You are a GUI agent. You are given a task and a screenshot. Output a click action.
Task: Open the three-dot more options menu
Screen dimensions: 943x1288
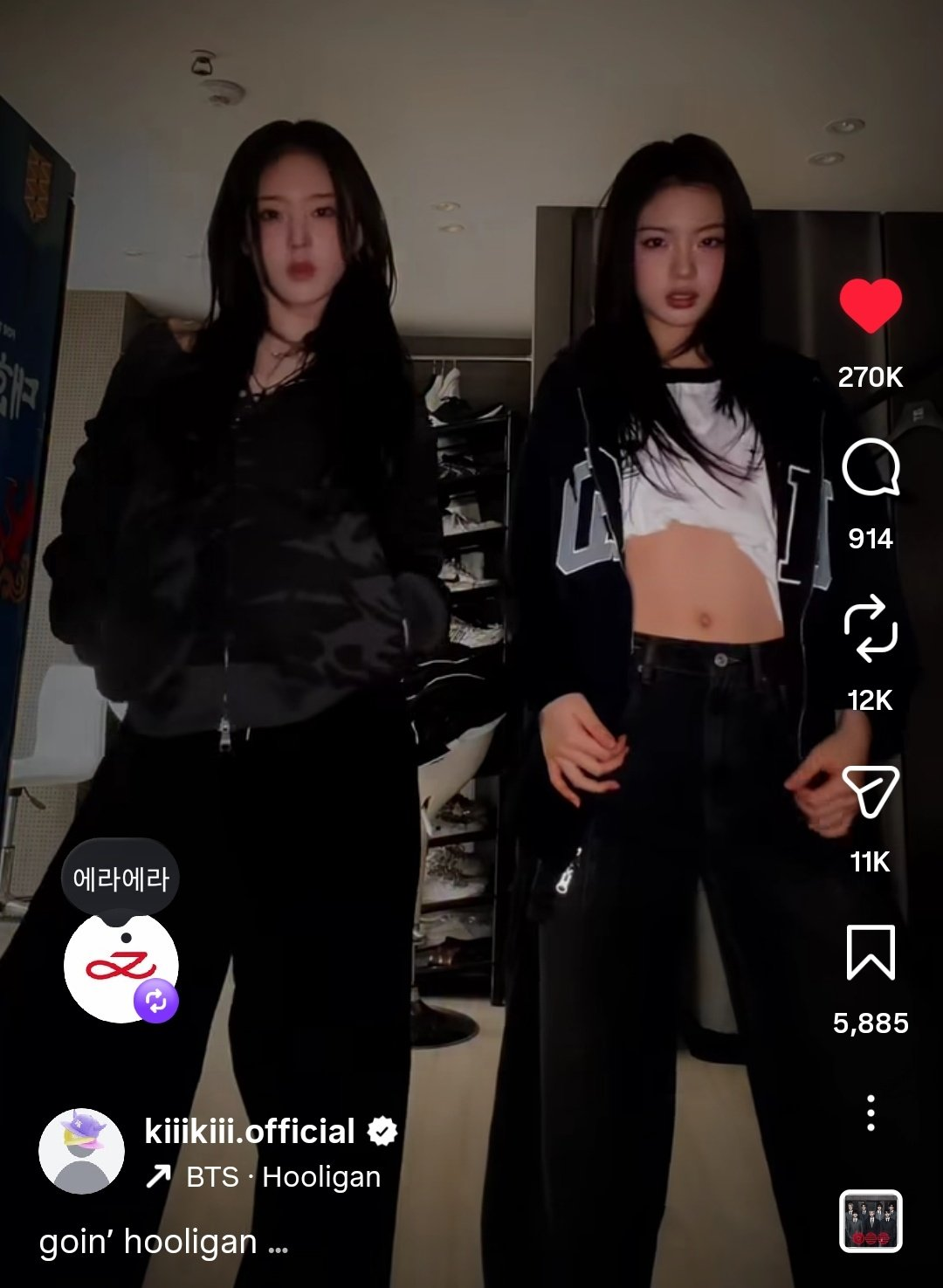[x=870, y=1113]
